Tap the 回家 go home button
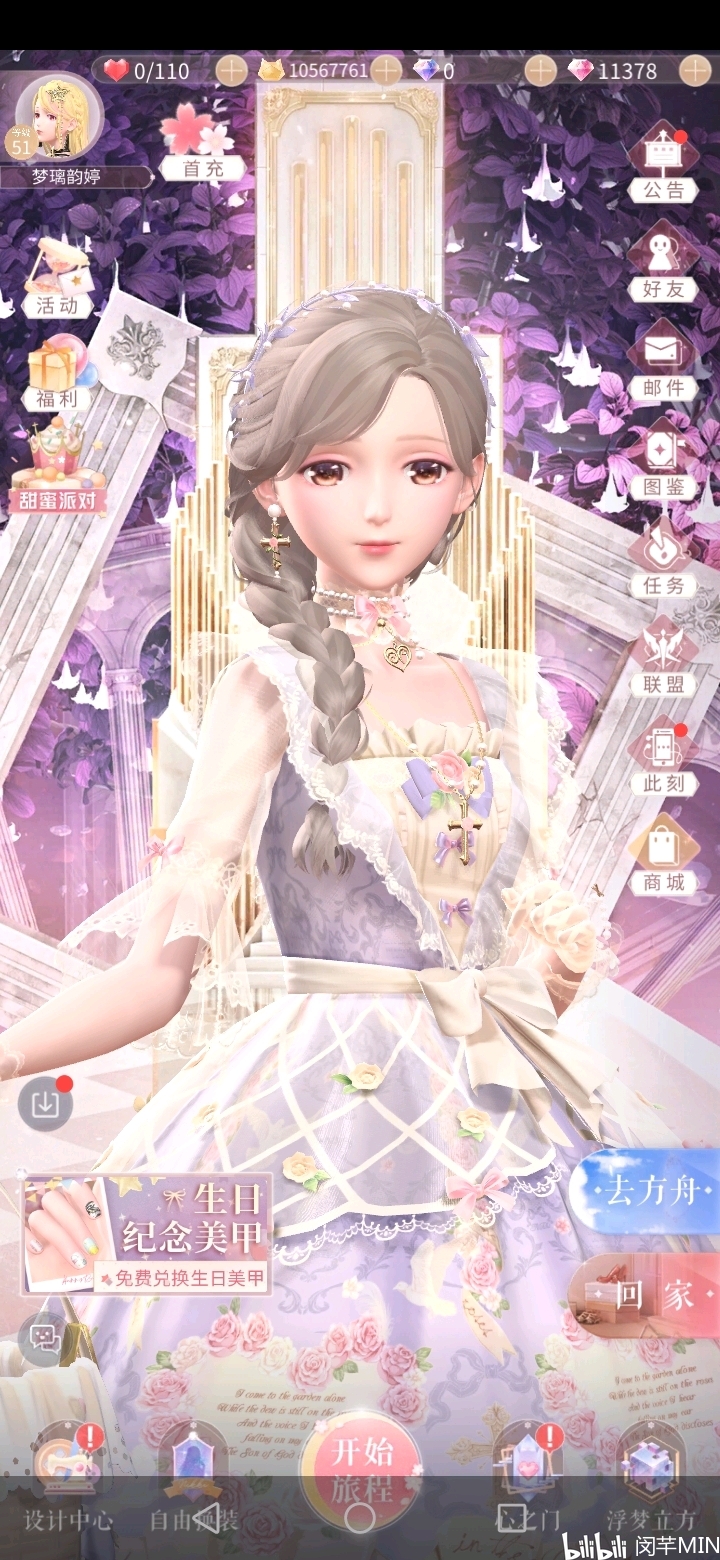Viewport: 720px width, 1560px height. [644, 1296]
